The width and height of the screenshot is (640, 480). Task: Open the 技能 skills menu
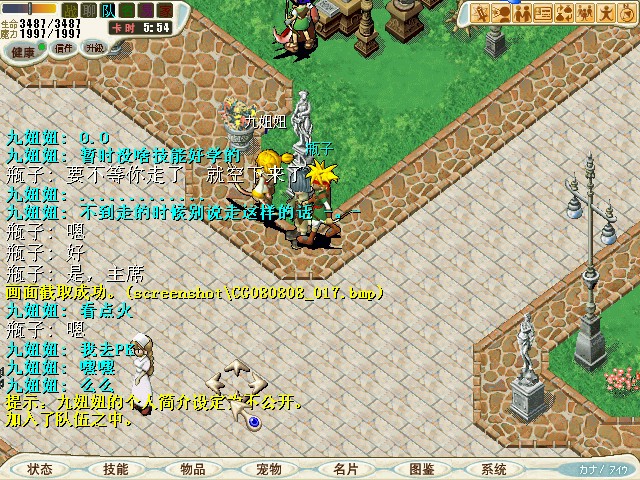coord(116,468)
